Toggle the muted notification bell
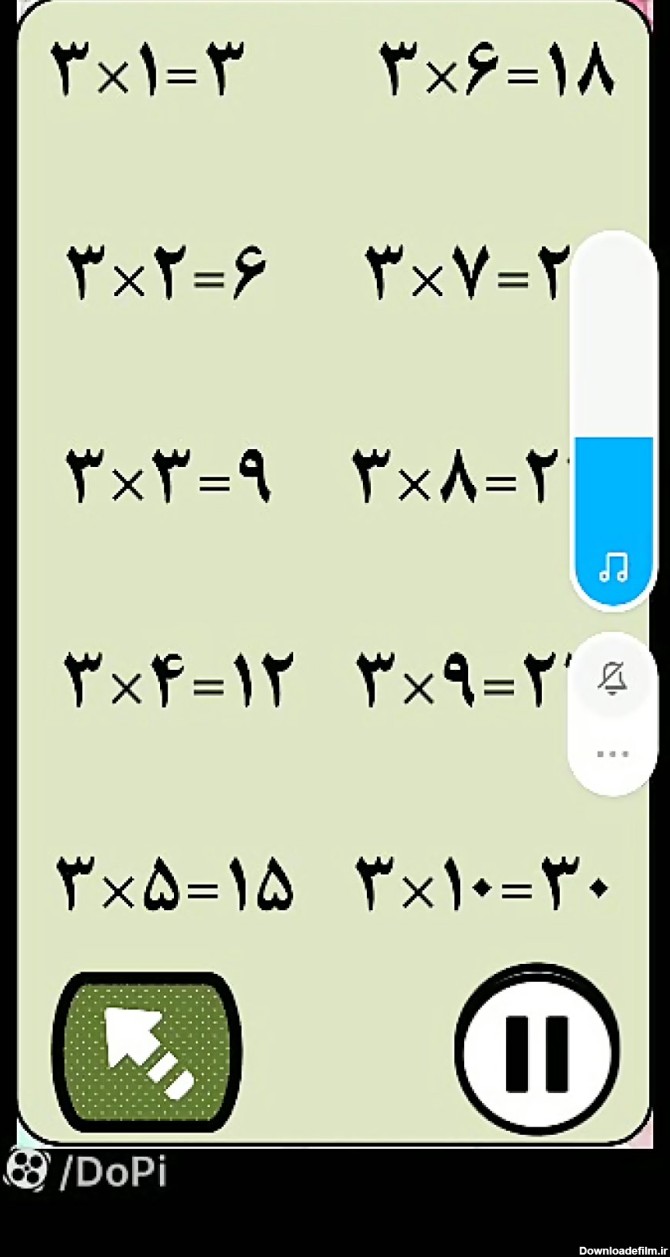This screenshot has width=670, height=1257. tap(612, 679)
